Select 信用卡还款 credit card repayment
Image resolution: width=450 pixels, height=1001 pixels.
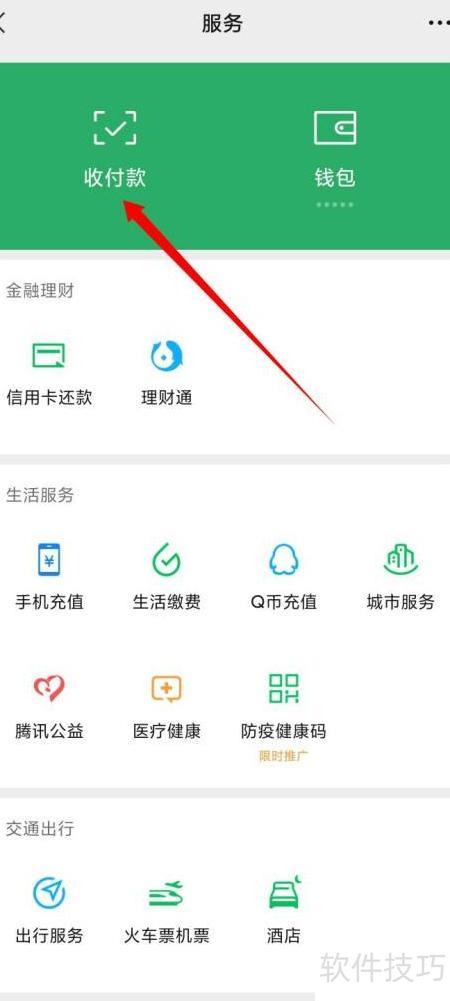(49, 373)
